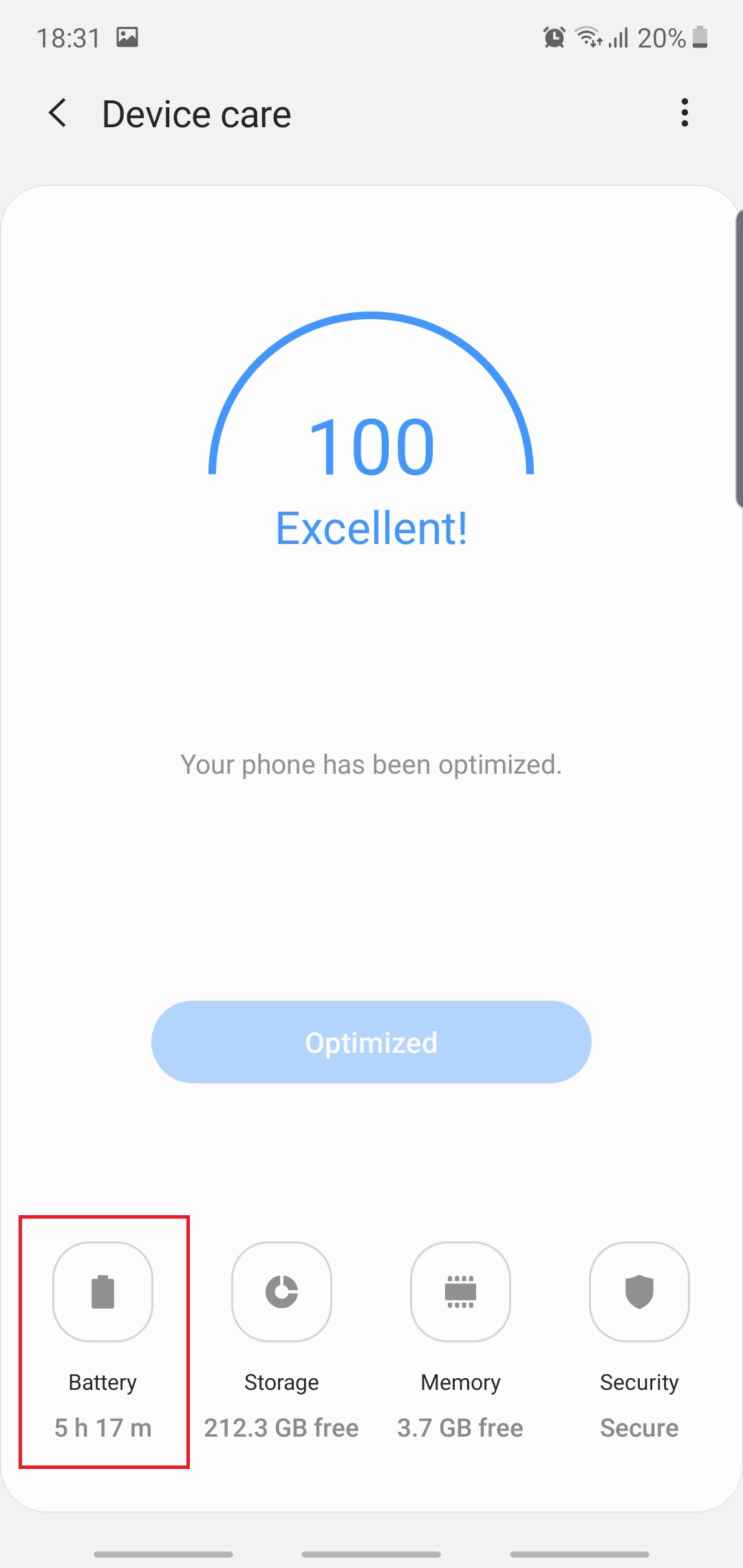Tap the Optimized button
Viewport: 743px width, 1568px height.
coord(371,1042)
